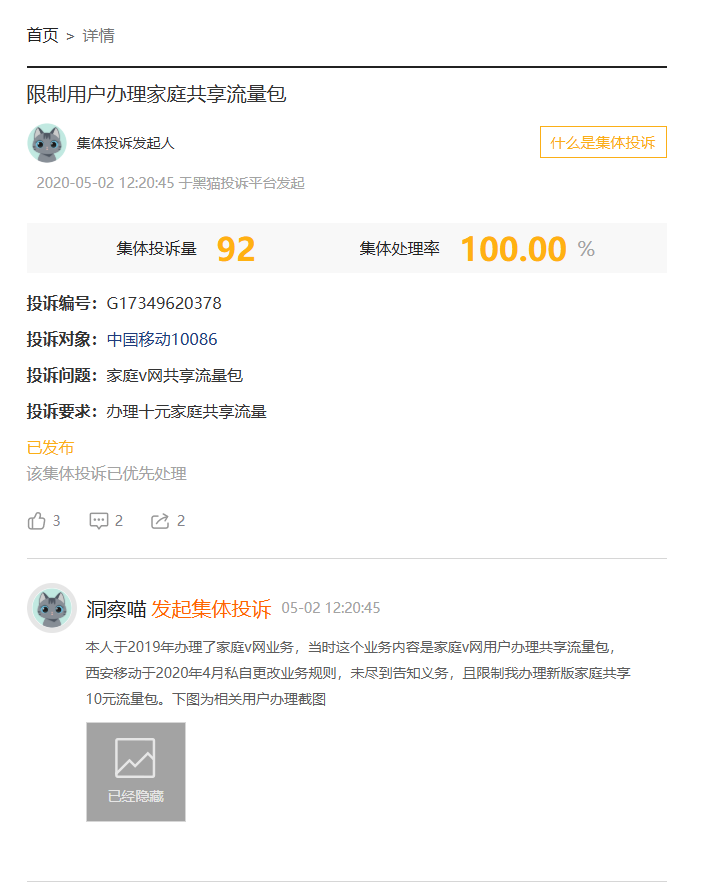Open 什么是集体投诉 explanation button
Screen dimensions: 708x883
click(x=603, y=142)
